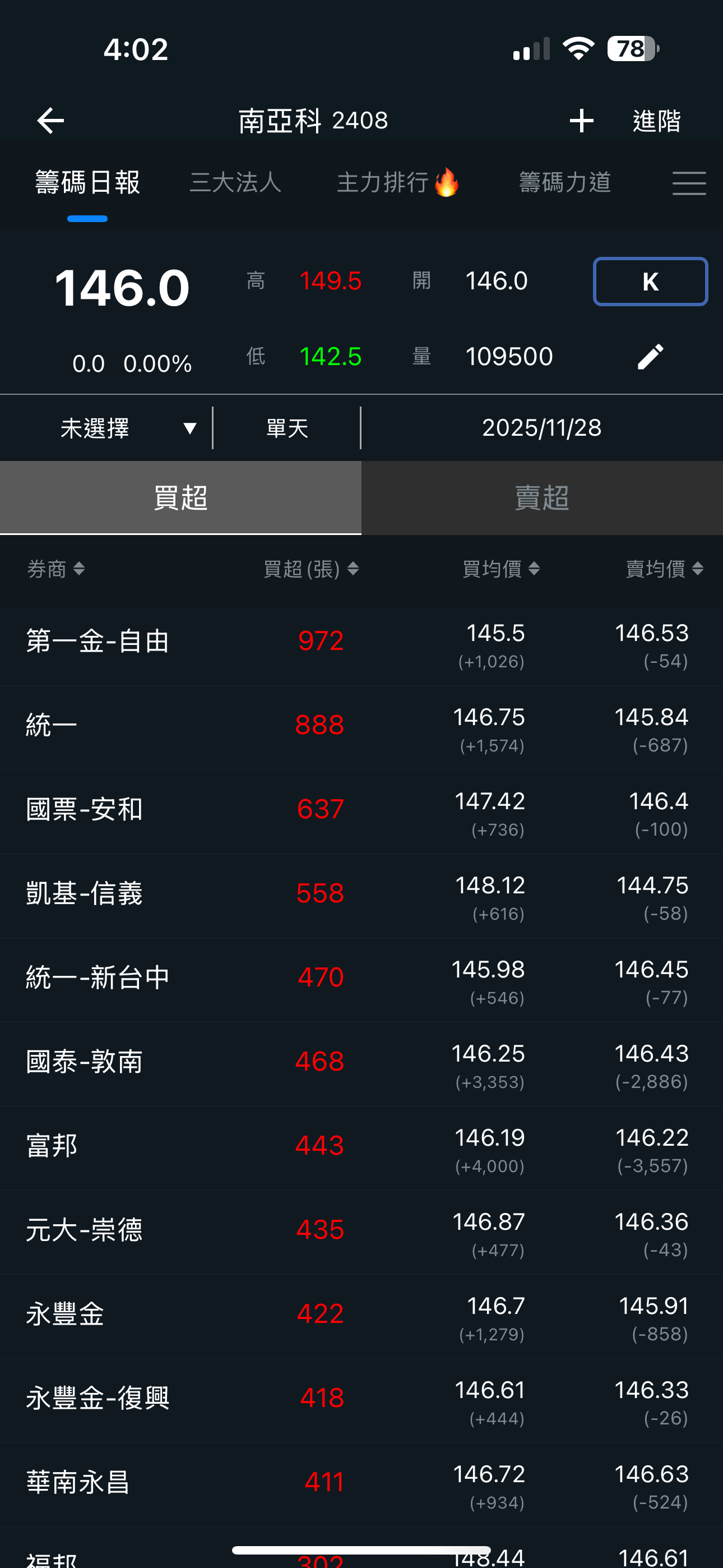Select the 買超 segment

pos(180,498)
